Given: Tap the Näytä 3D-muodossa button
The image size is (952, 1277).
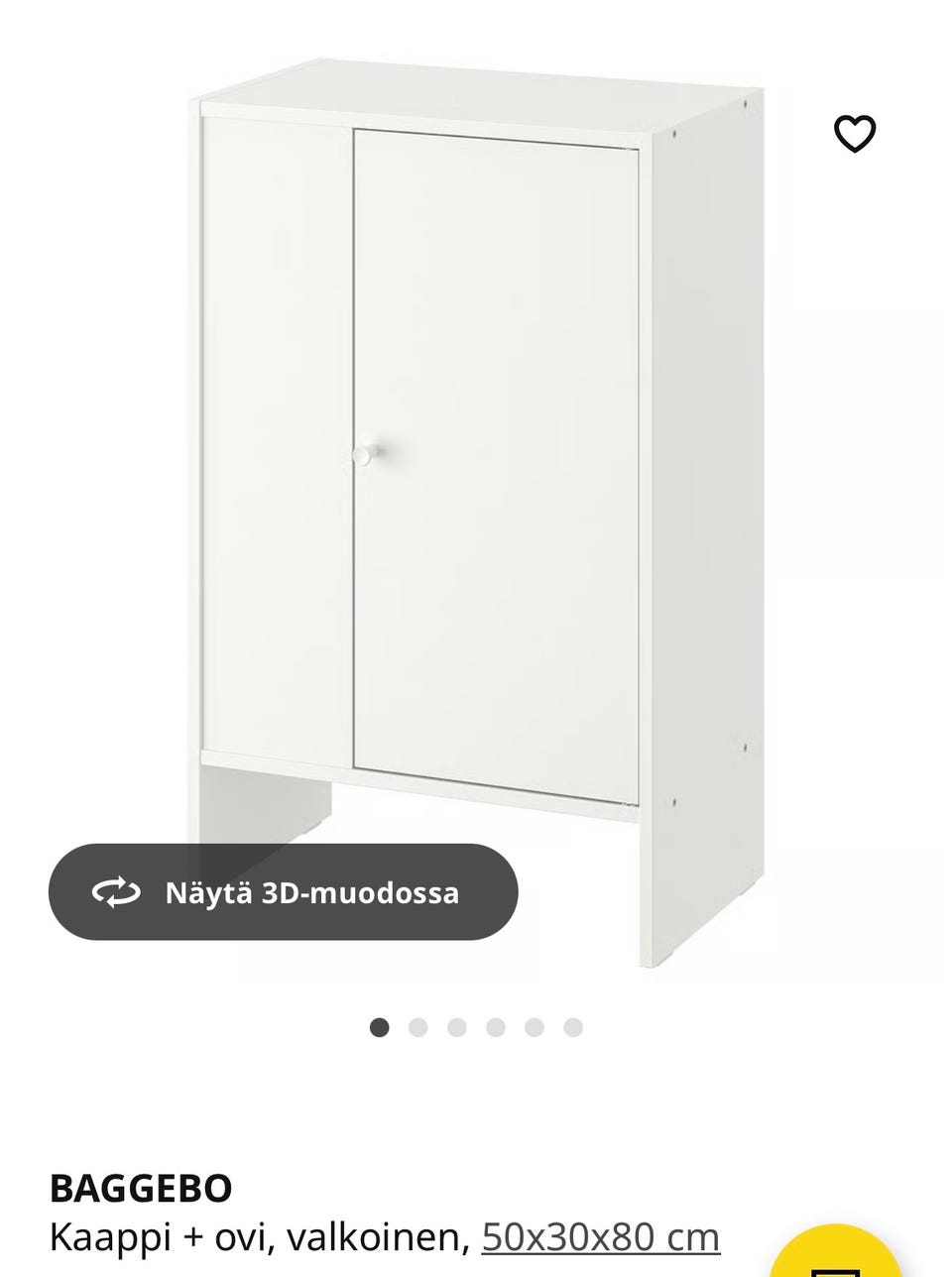Looking at the screenshot, I should (284, 892).
